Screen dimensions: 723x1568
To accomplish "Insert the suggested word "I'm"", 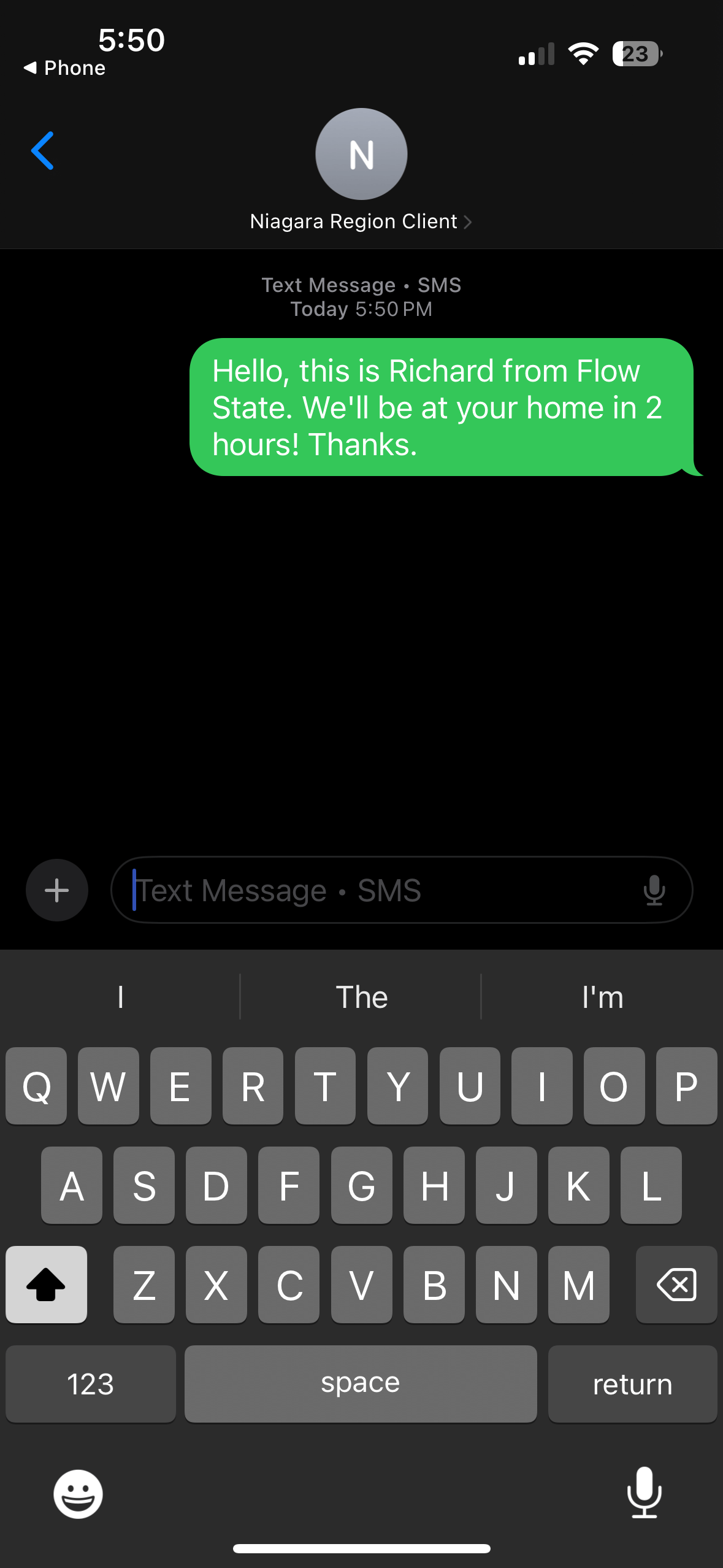I will (x=602, y=997).
